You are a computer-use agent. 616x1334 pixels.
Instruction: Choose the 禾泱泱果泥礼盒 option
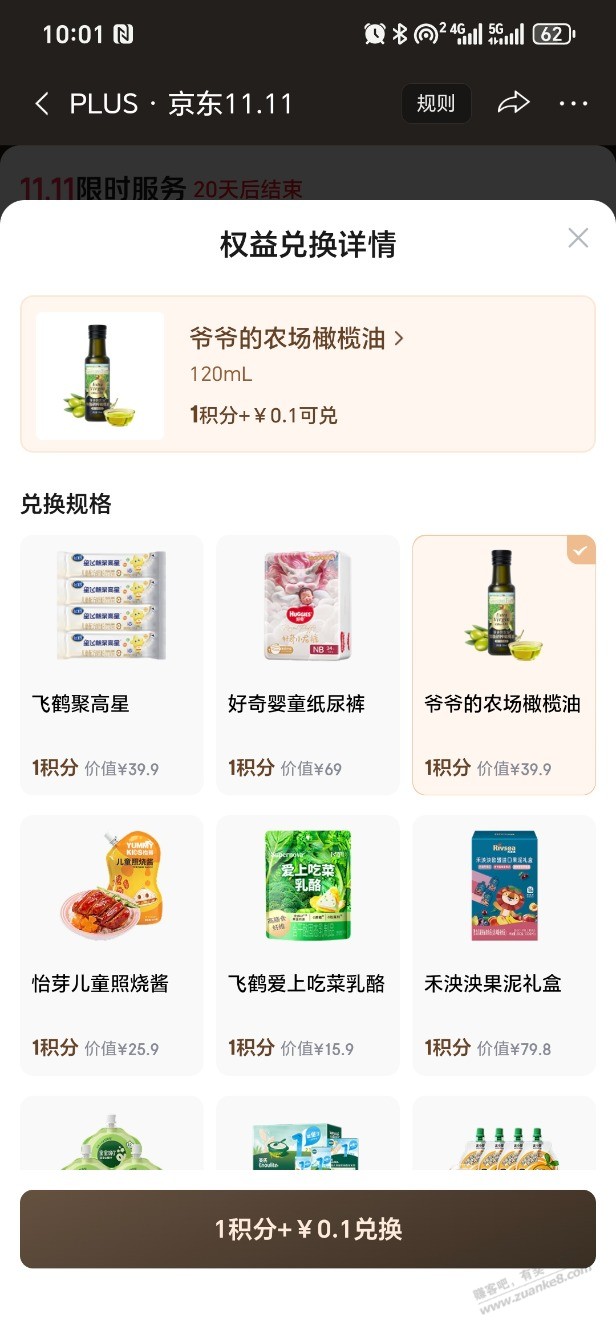coord(503,944)
